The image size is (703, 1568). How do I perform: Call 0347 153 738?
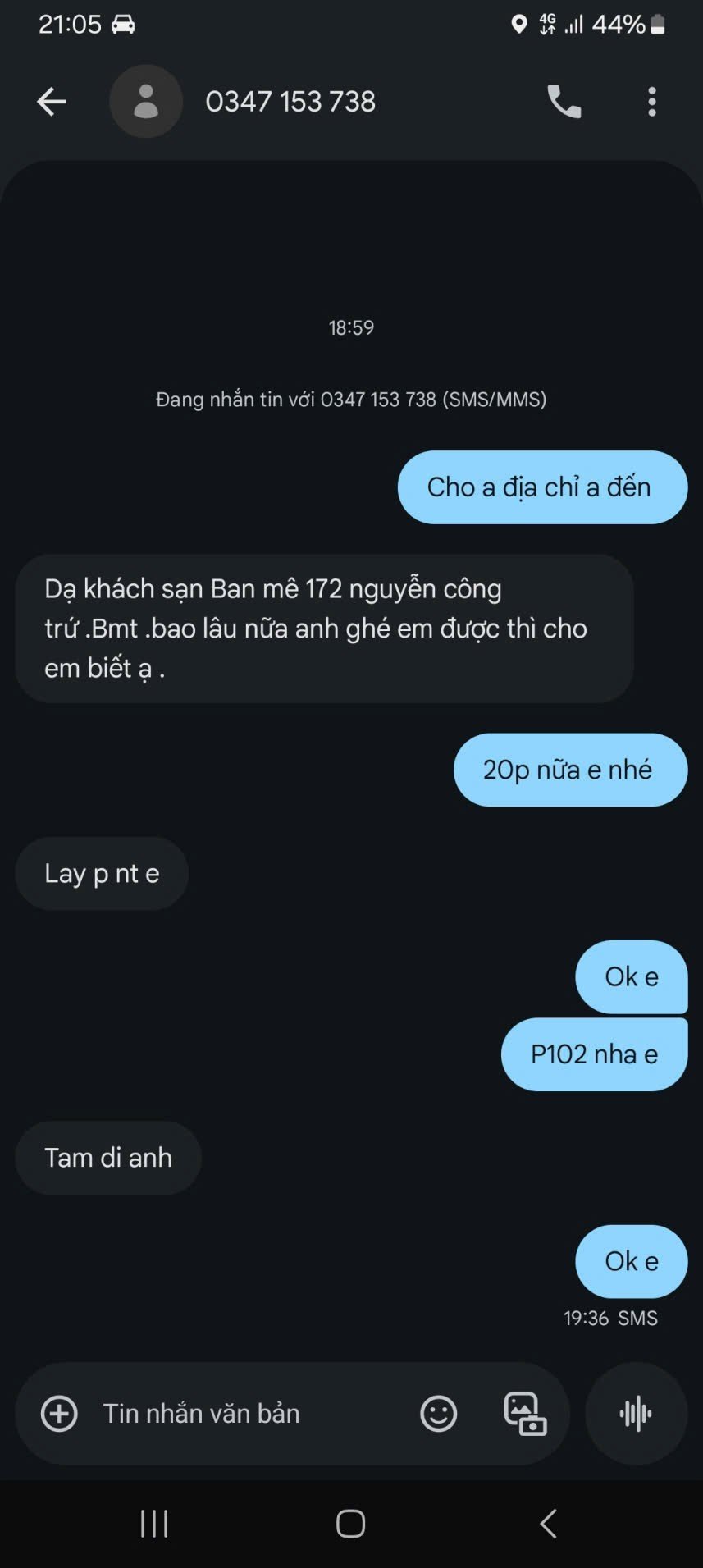tap(564, 102)
